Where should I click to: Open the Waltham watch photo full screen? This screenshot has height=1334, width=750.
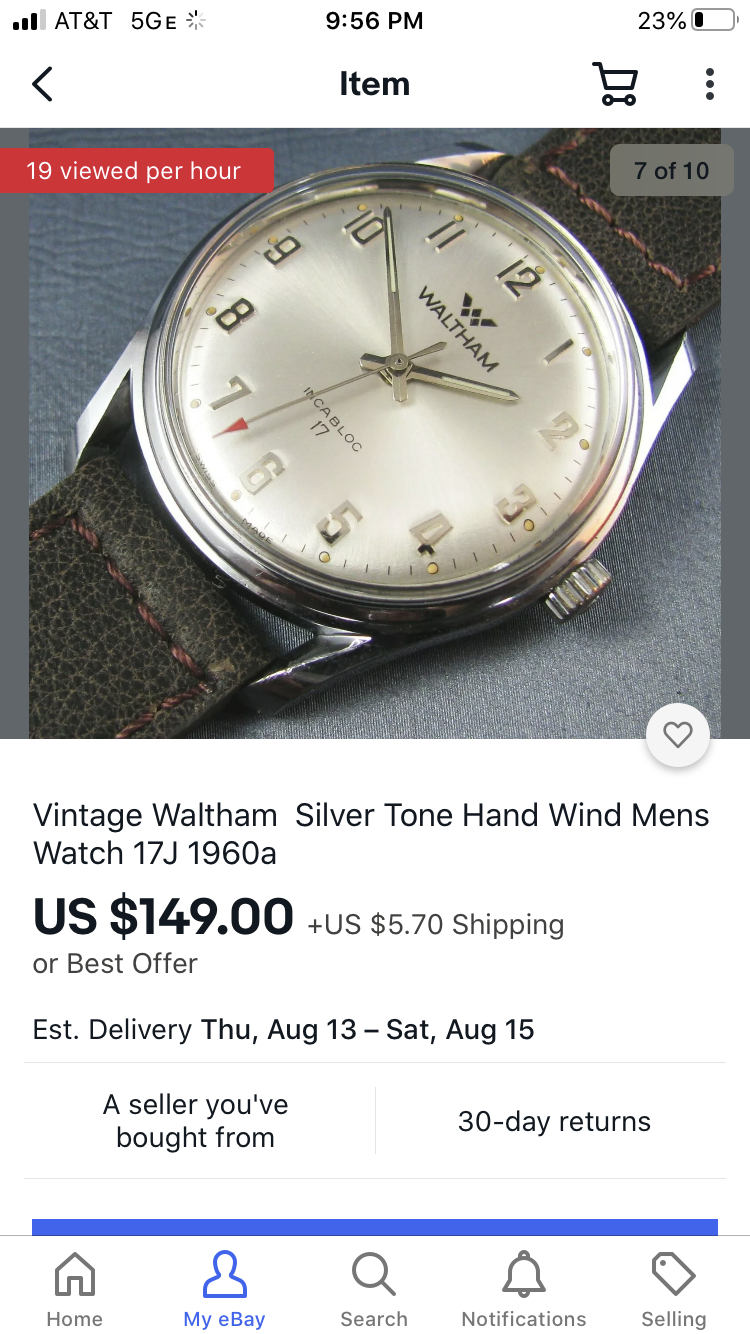click(374, 432)
